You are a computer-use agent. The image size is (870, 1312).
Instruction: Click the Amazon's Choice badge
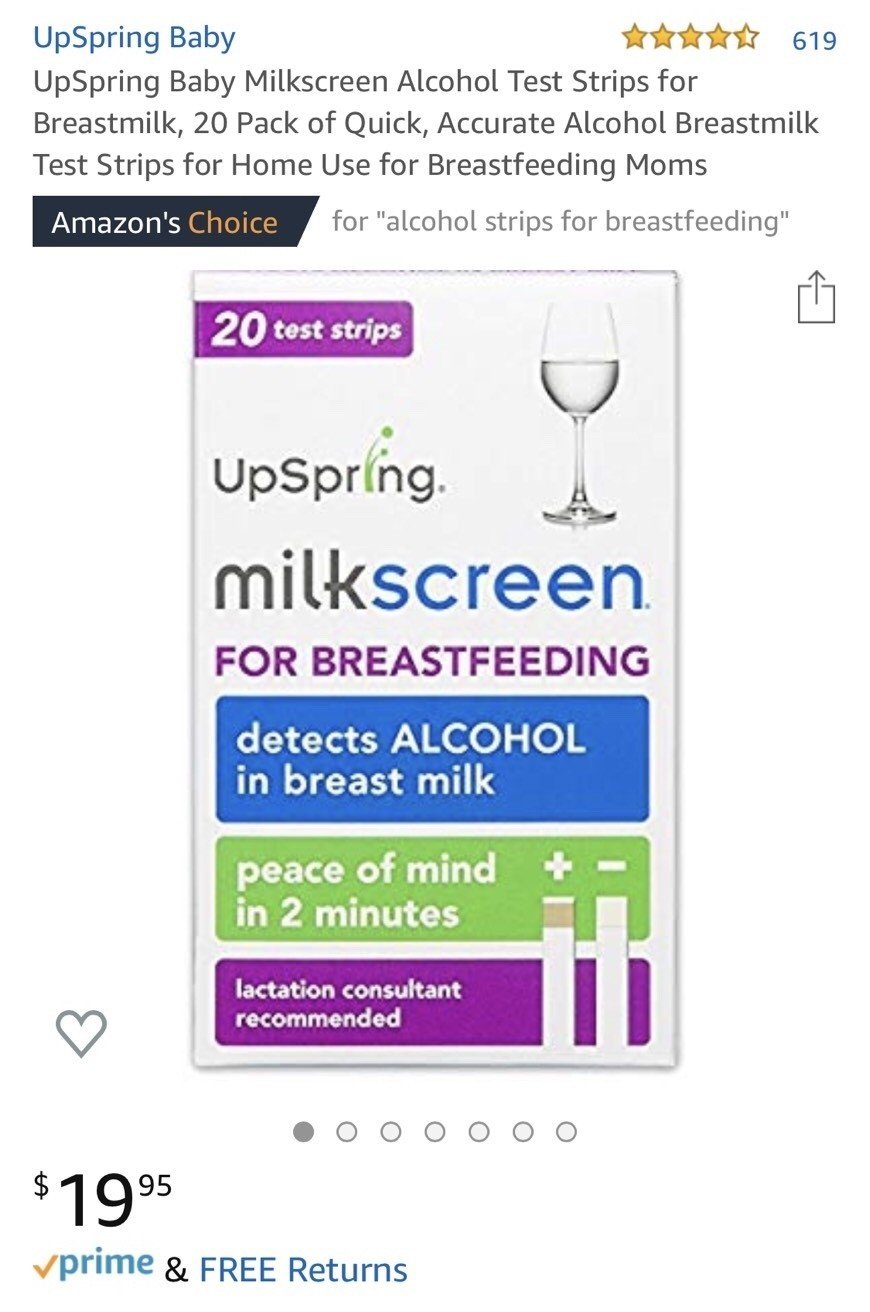point(160,222)
